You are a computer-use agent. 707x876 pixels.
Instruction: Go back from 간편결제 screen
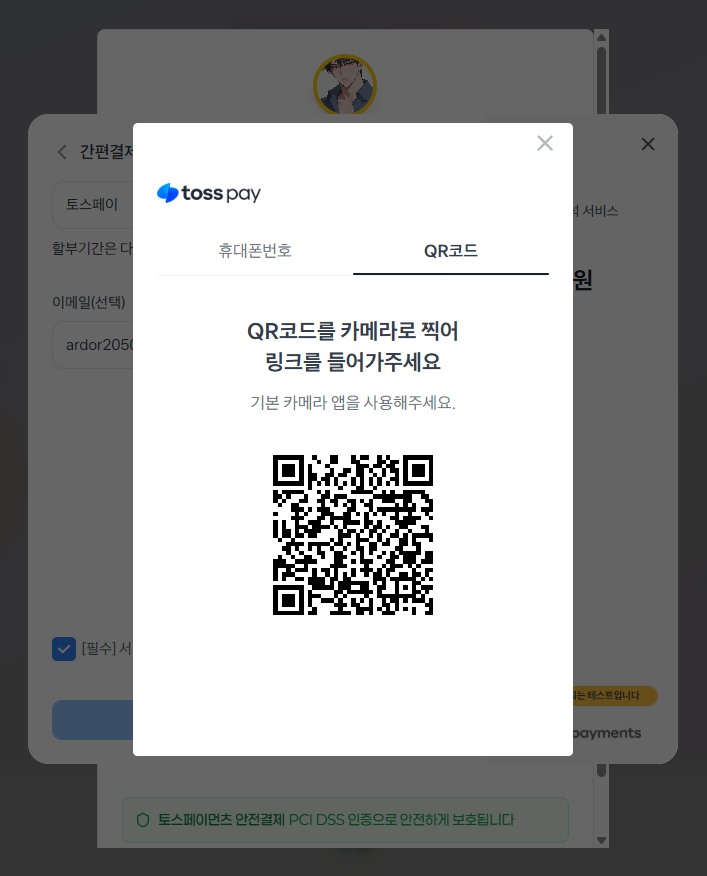[62, 152]
